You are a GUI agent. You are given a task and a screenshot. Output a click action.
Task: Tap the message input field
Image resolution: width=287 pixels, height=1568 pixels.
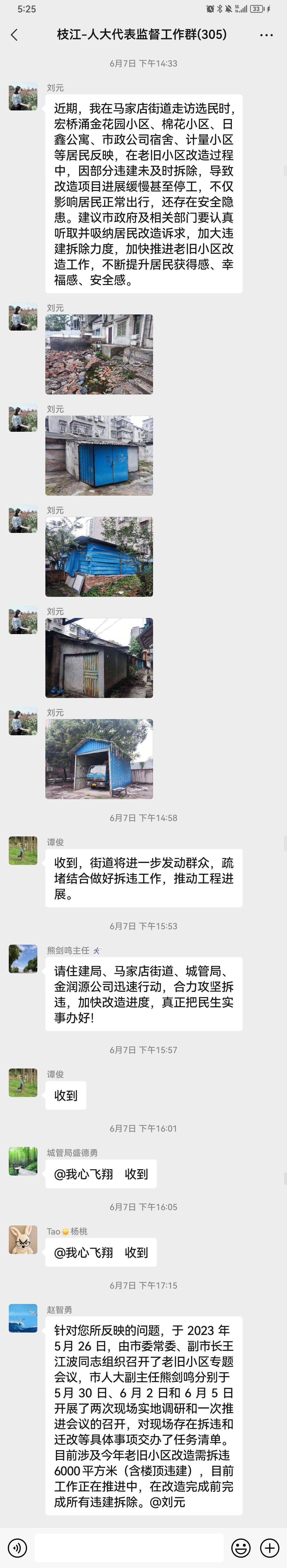click(129, 1547)
